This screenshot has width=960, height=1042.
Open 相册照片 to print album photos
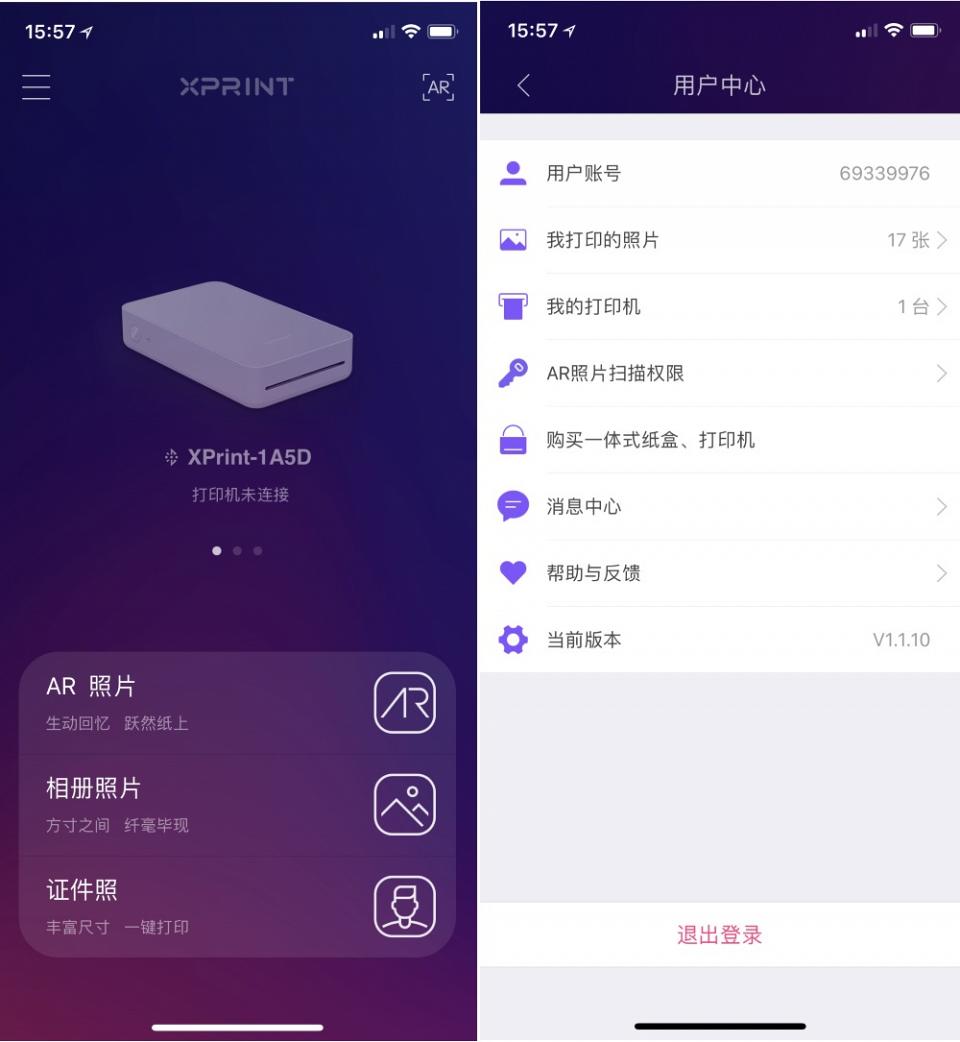pyautogui.click(x=237, y=804)
